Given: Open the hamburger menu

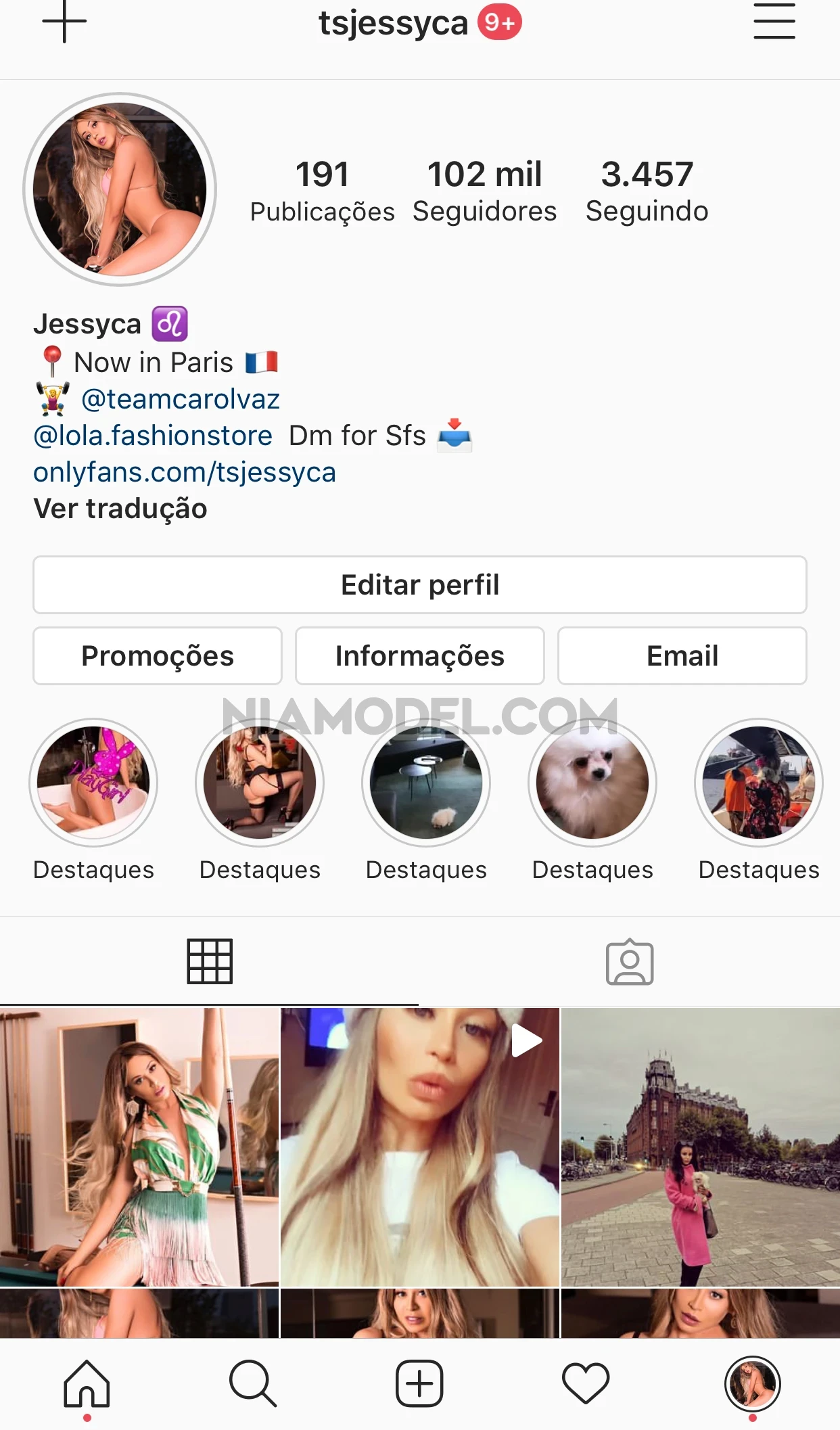Looking at the screenshot, I should point(774,22).
